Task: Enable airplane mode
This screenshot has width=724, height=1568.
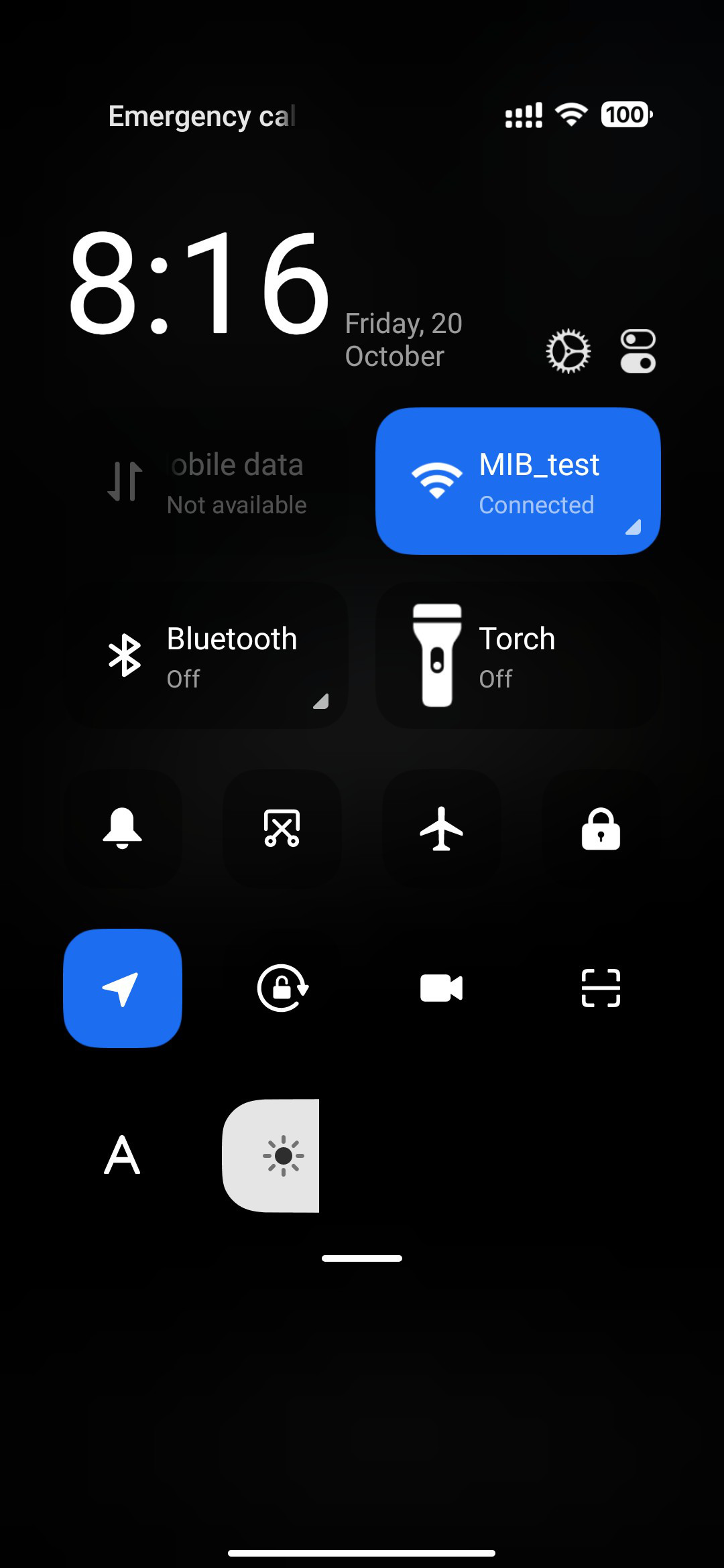Action: (x=442, y=828)
